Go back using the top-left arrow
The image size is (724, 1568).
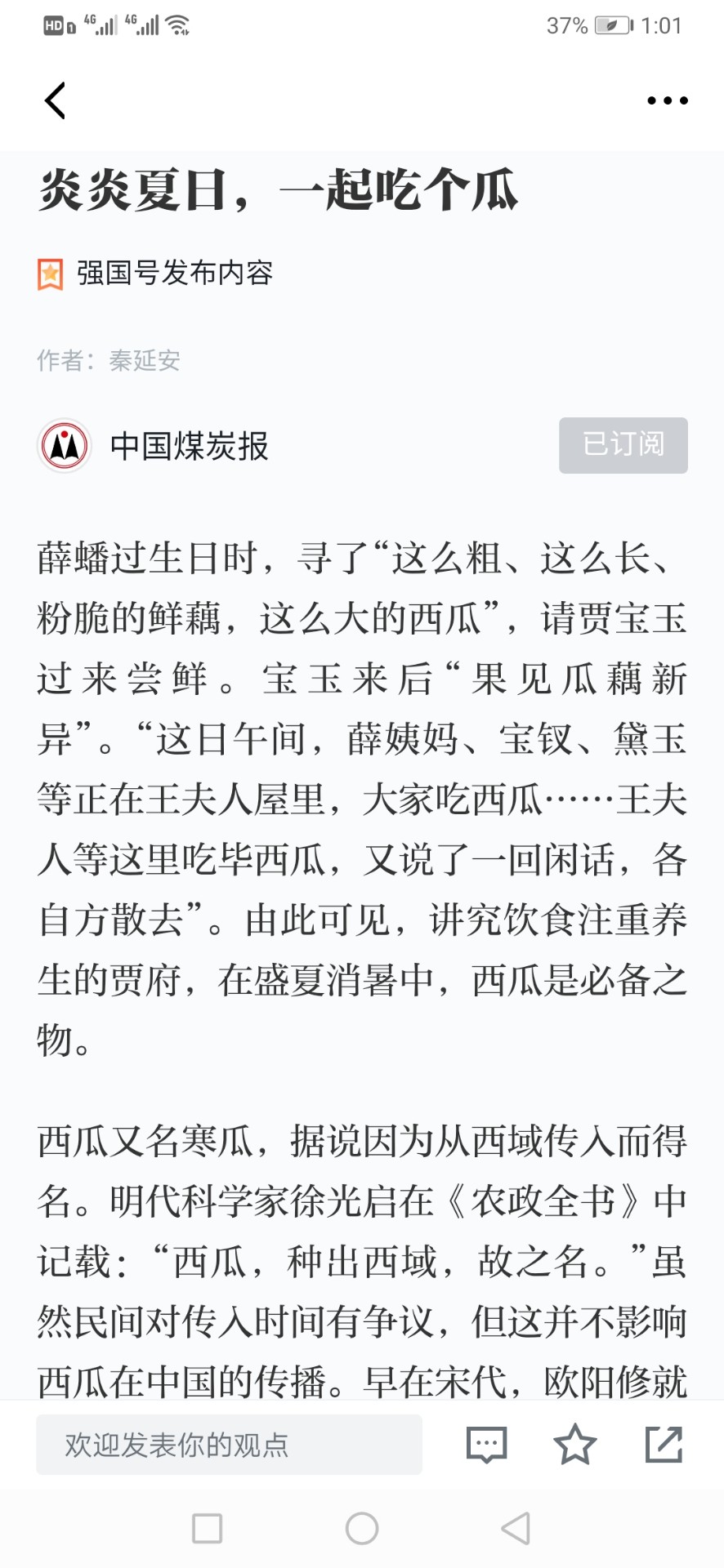[x=55, y=100]
